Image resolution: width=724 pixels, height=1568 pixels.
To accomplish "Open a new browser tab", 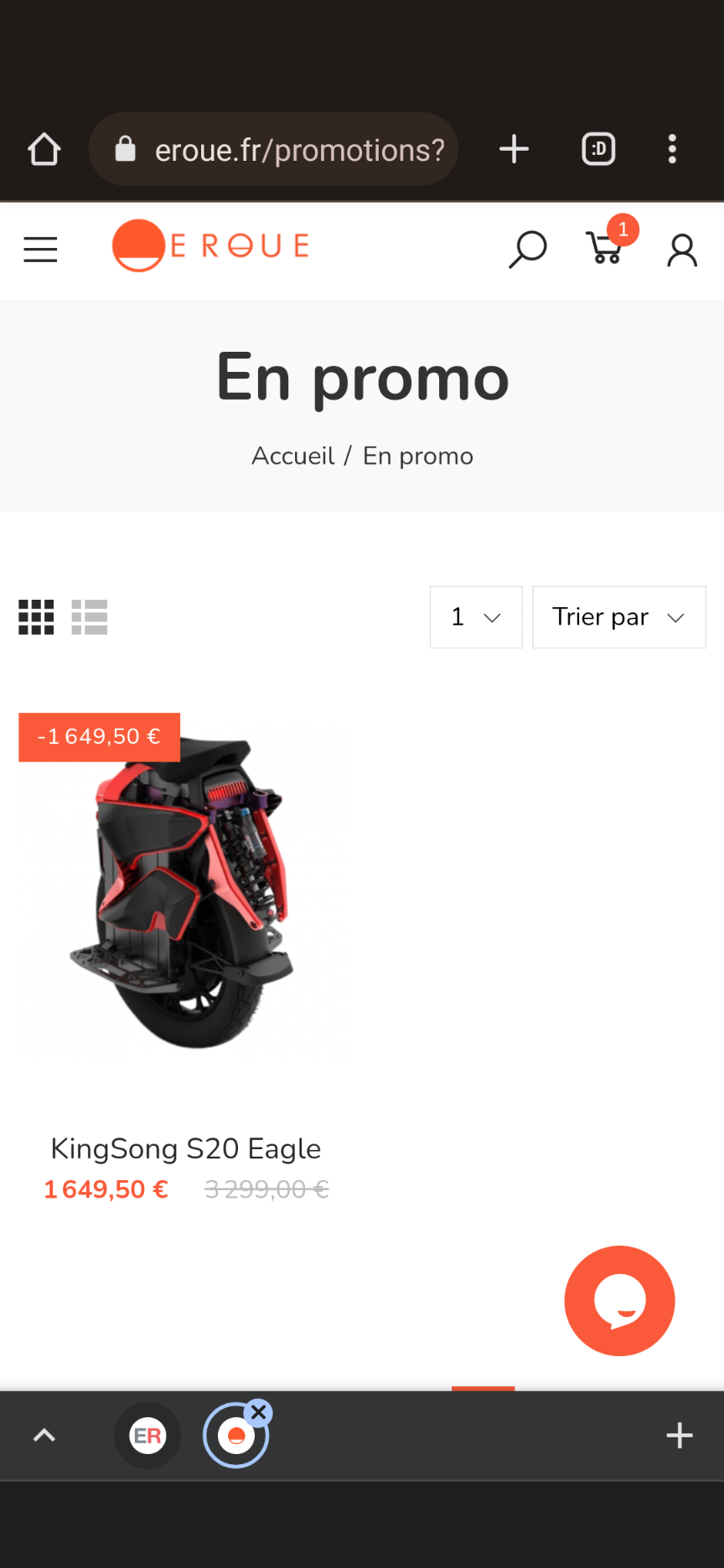I will pos(514,149).
